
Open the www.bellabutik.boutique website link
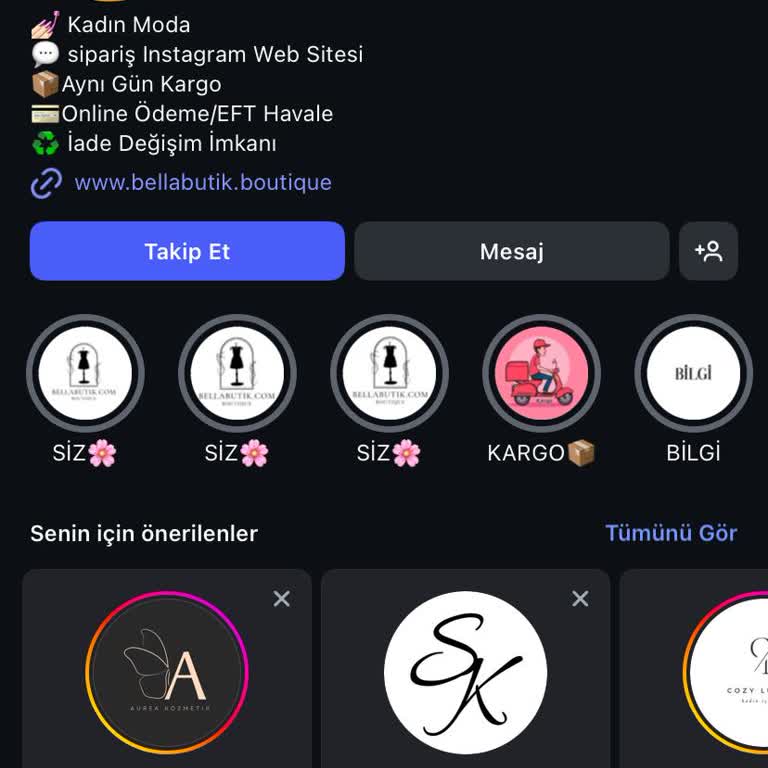[202, 183]
